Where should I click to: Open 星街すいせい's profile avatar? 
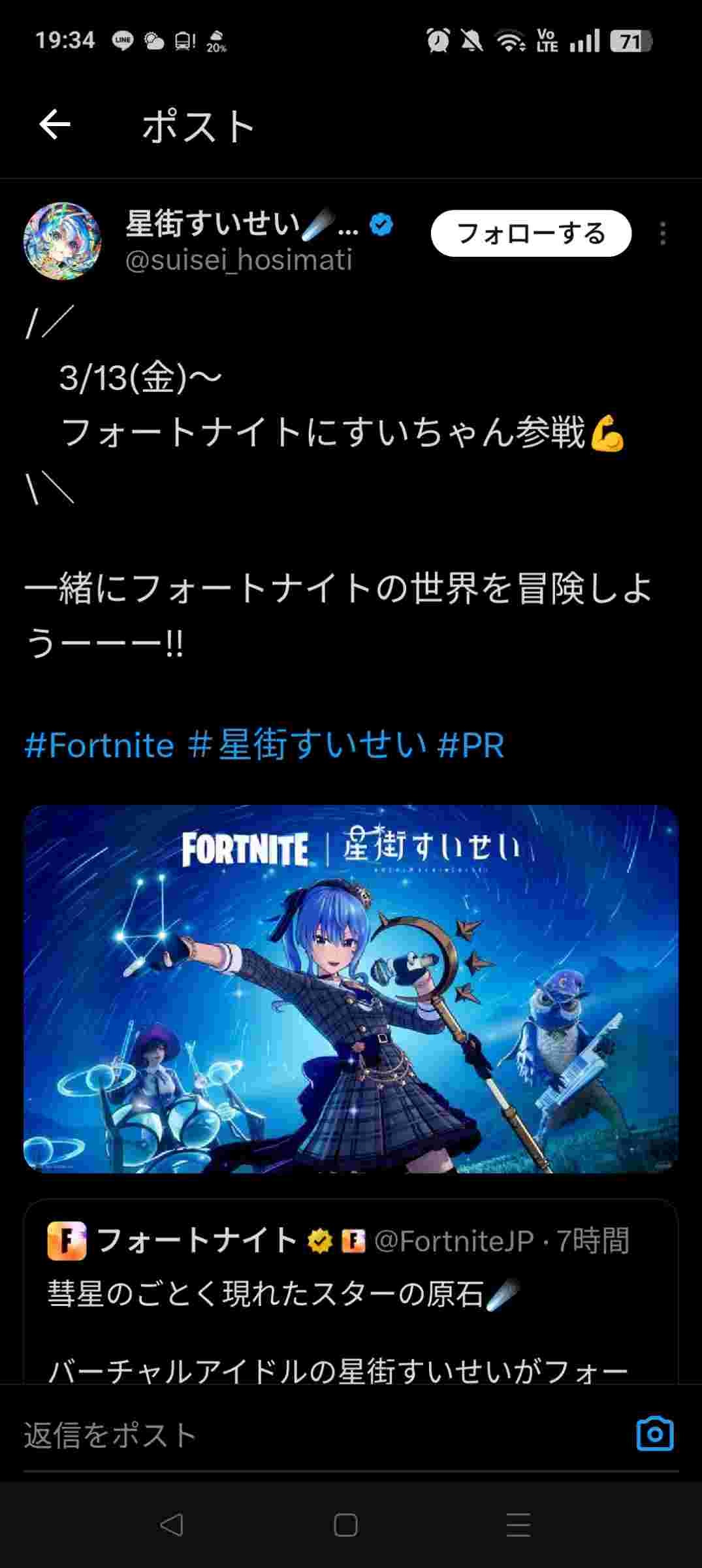pos(62,240)
